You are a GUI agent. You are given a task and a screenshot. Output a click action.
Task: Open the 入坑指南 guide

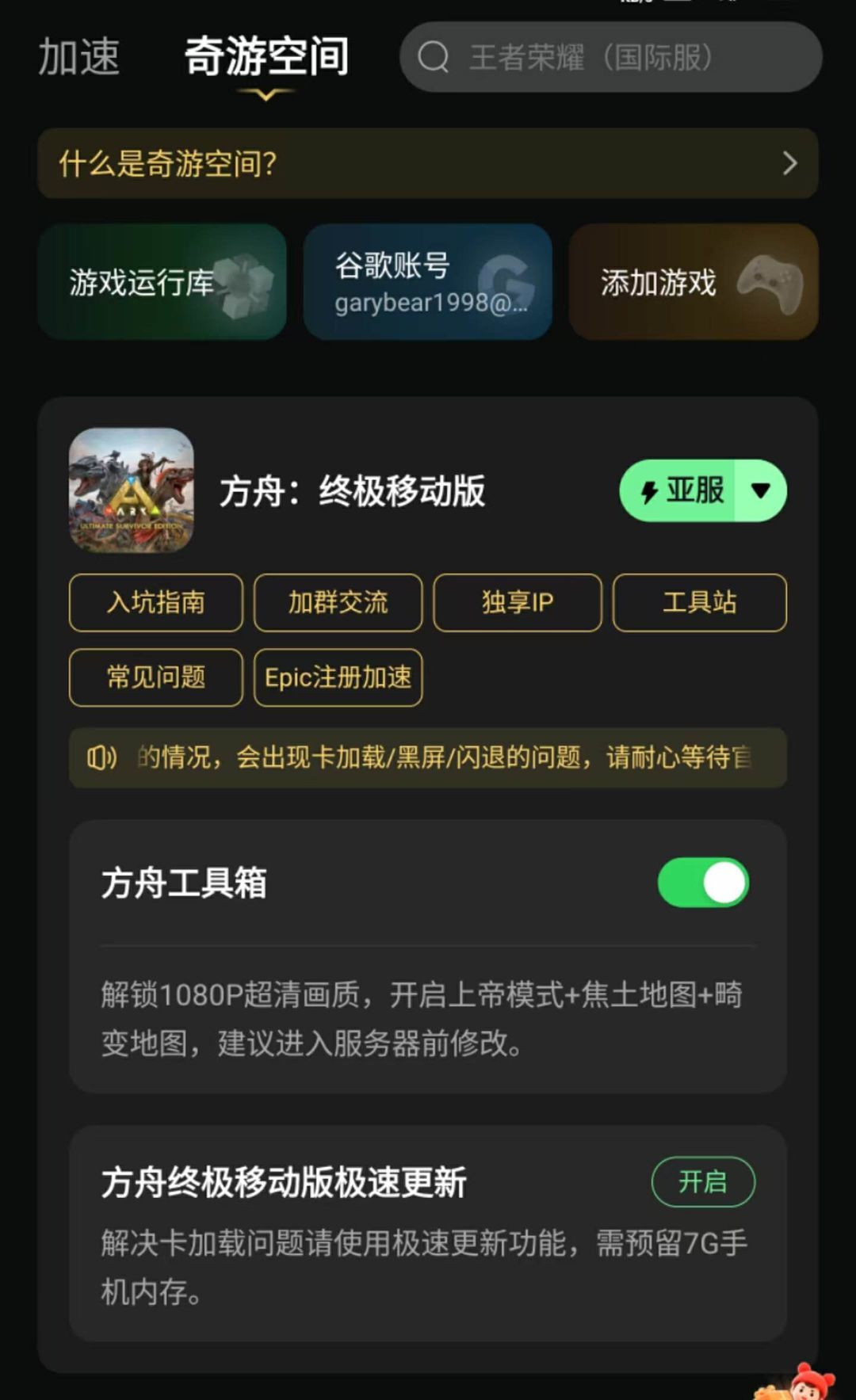[155, 603]
